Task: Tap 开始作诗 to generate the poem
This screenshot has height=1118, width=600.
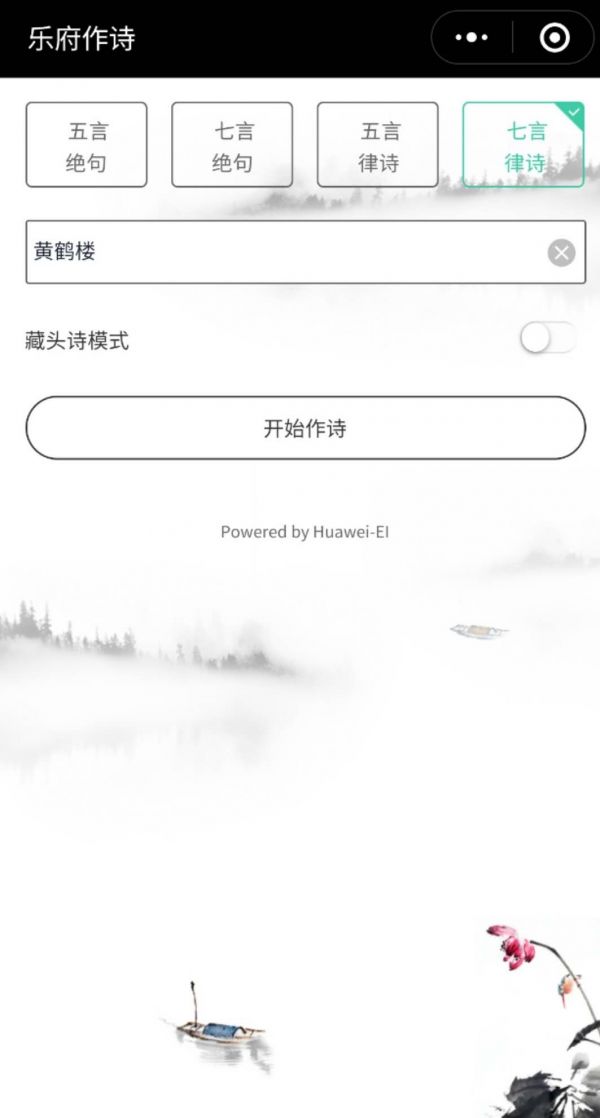Action: pyautogui.click(x=305, y=428)
